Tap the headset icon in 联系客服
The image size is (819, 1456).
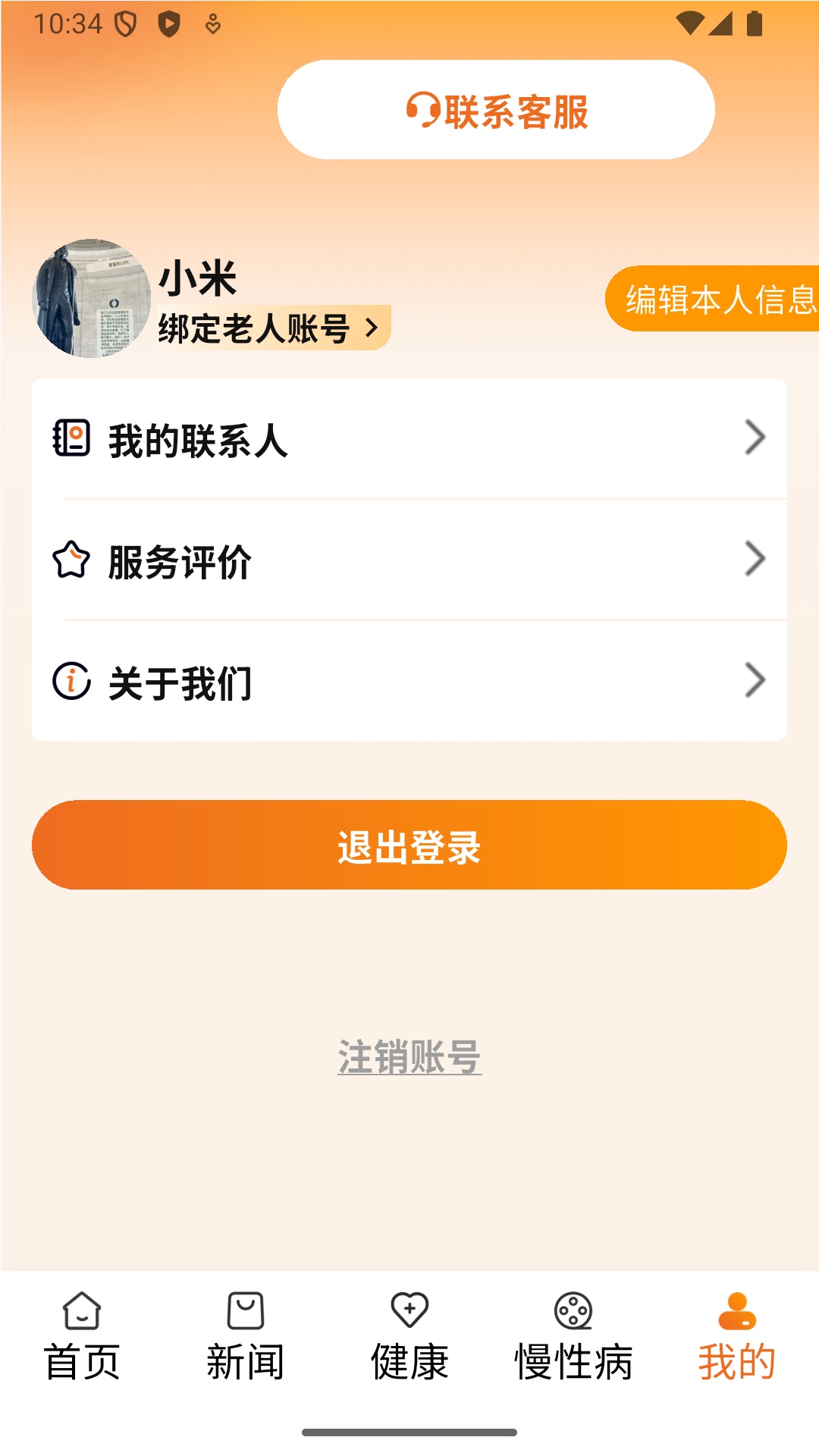[x=425, y=110]
